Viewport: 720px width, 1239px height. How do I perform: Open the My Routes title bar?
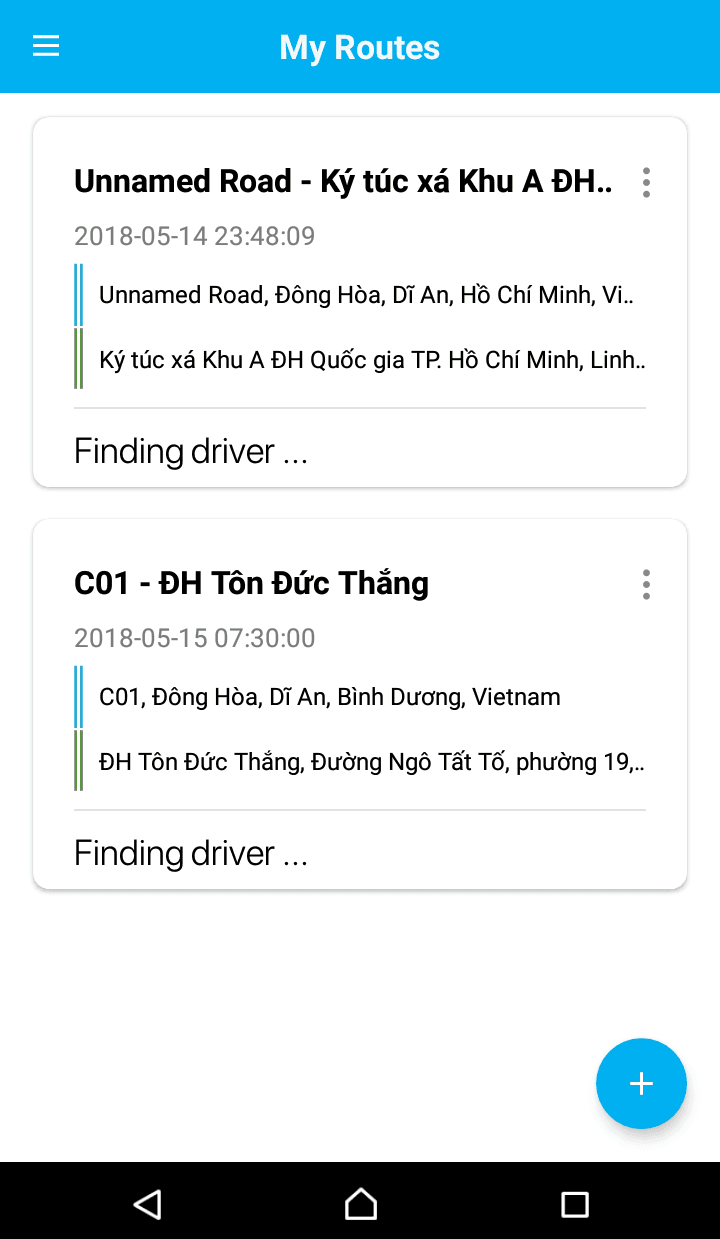360,46
